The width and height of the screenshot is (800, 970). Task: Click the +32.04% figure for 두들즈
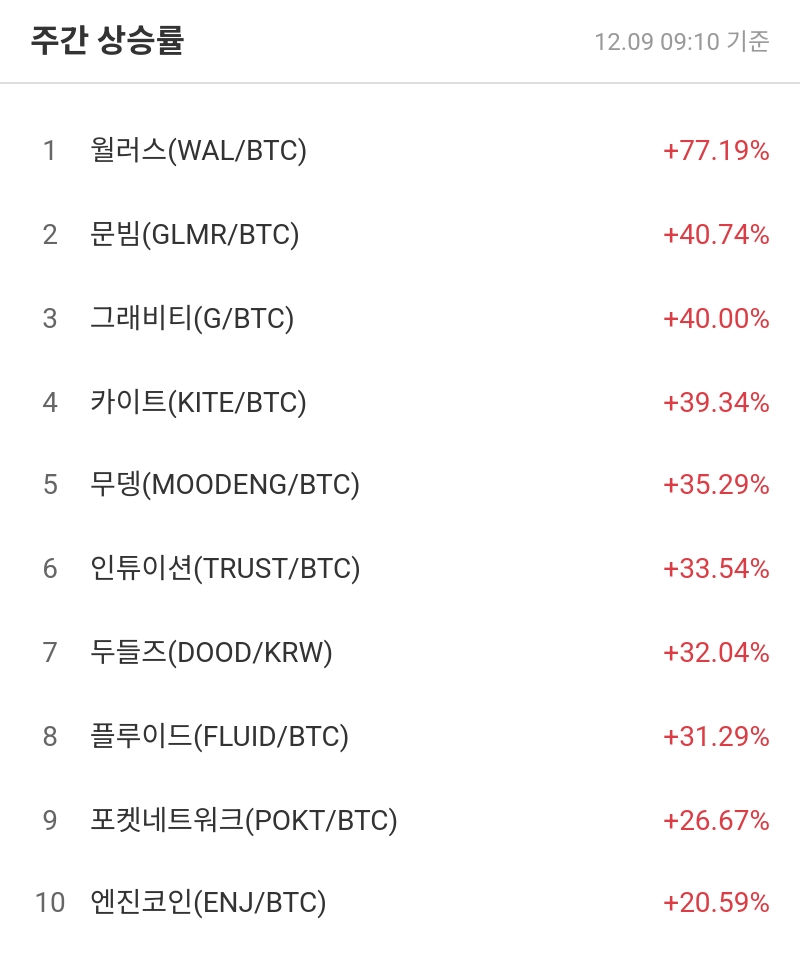click(718, 653)
